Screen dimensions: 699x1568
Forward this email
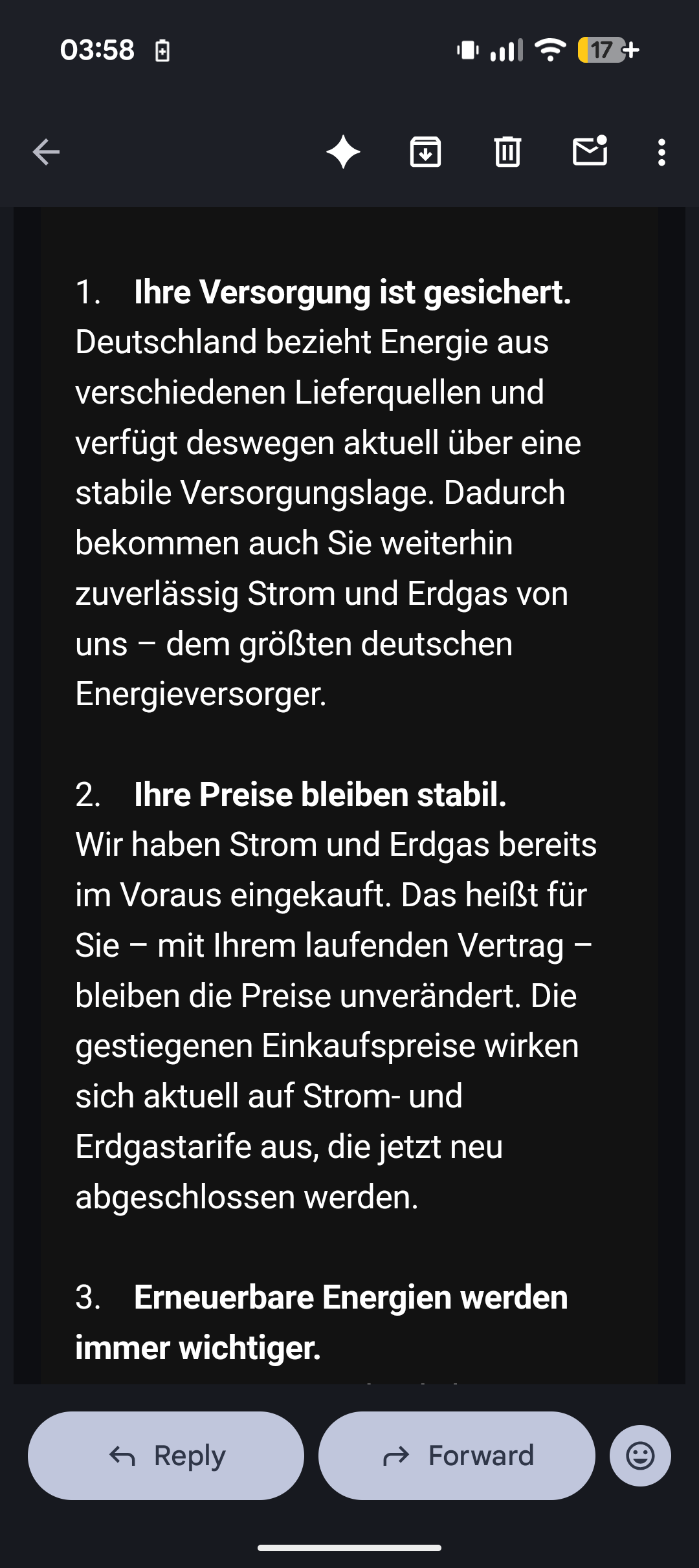[457, 1455]
